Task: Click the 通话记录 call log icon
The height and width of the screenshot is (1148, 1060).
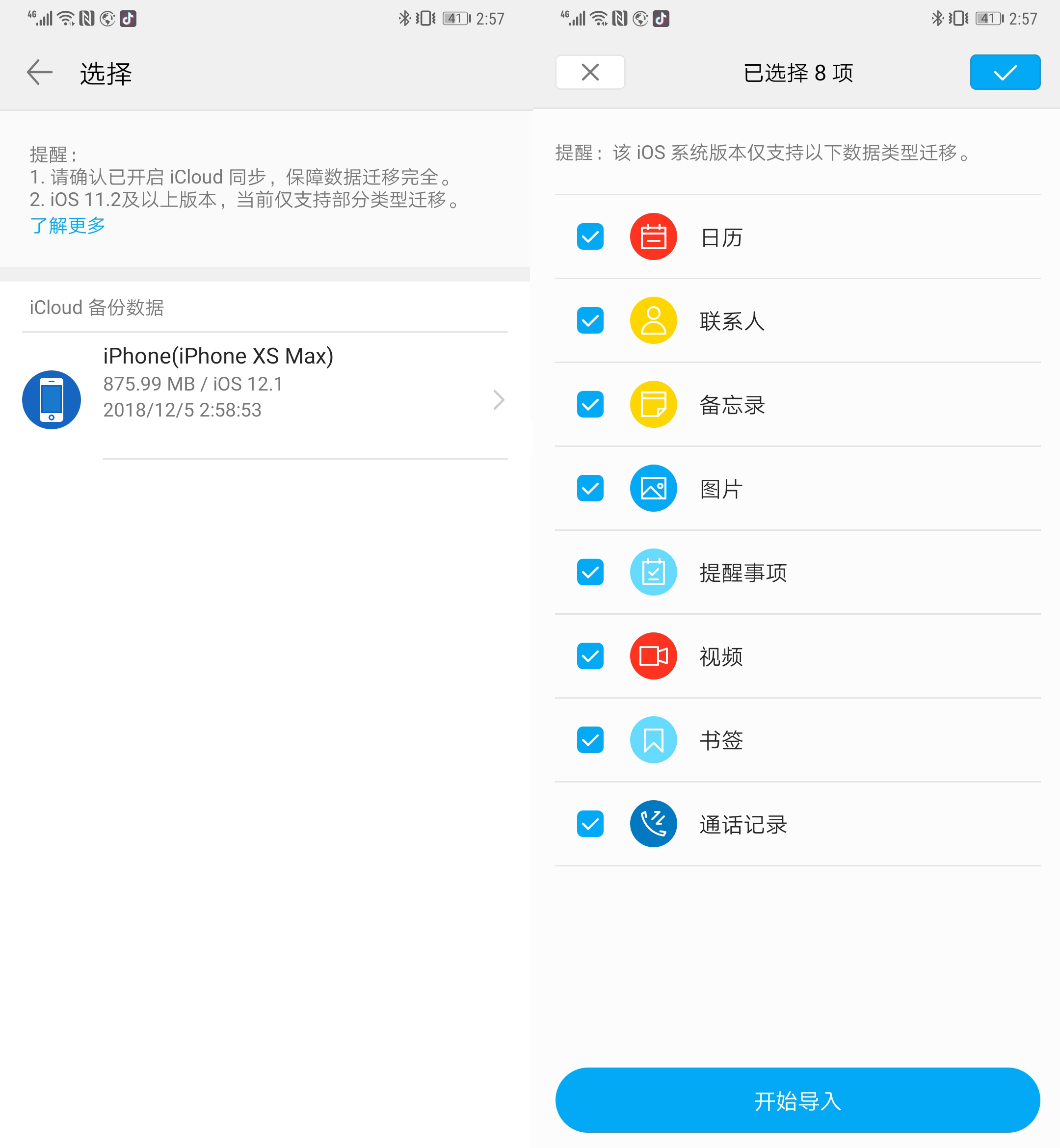Action: click(x=653, y=824)
